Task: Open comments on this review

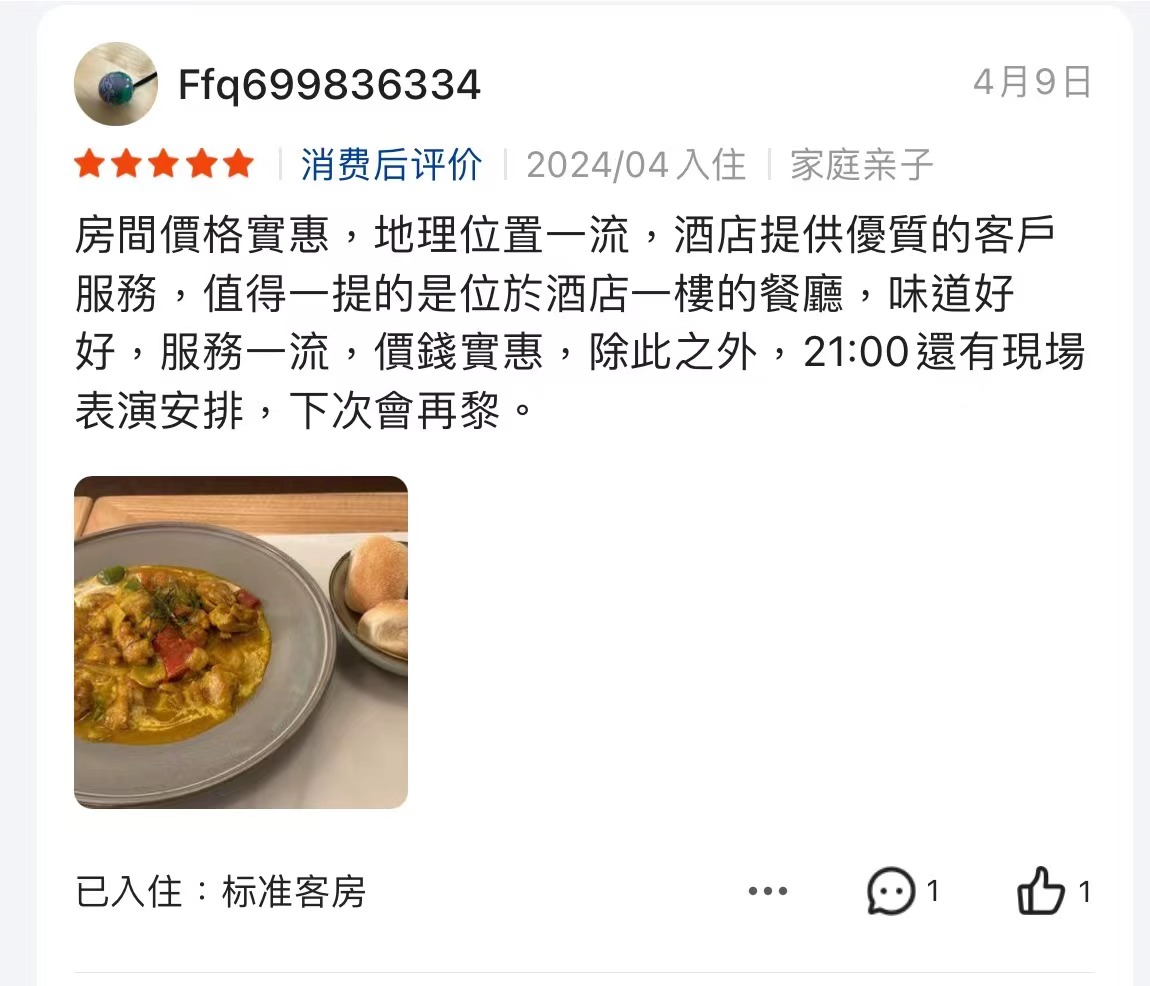Action: click(890, 891)
